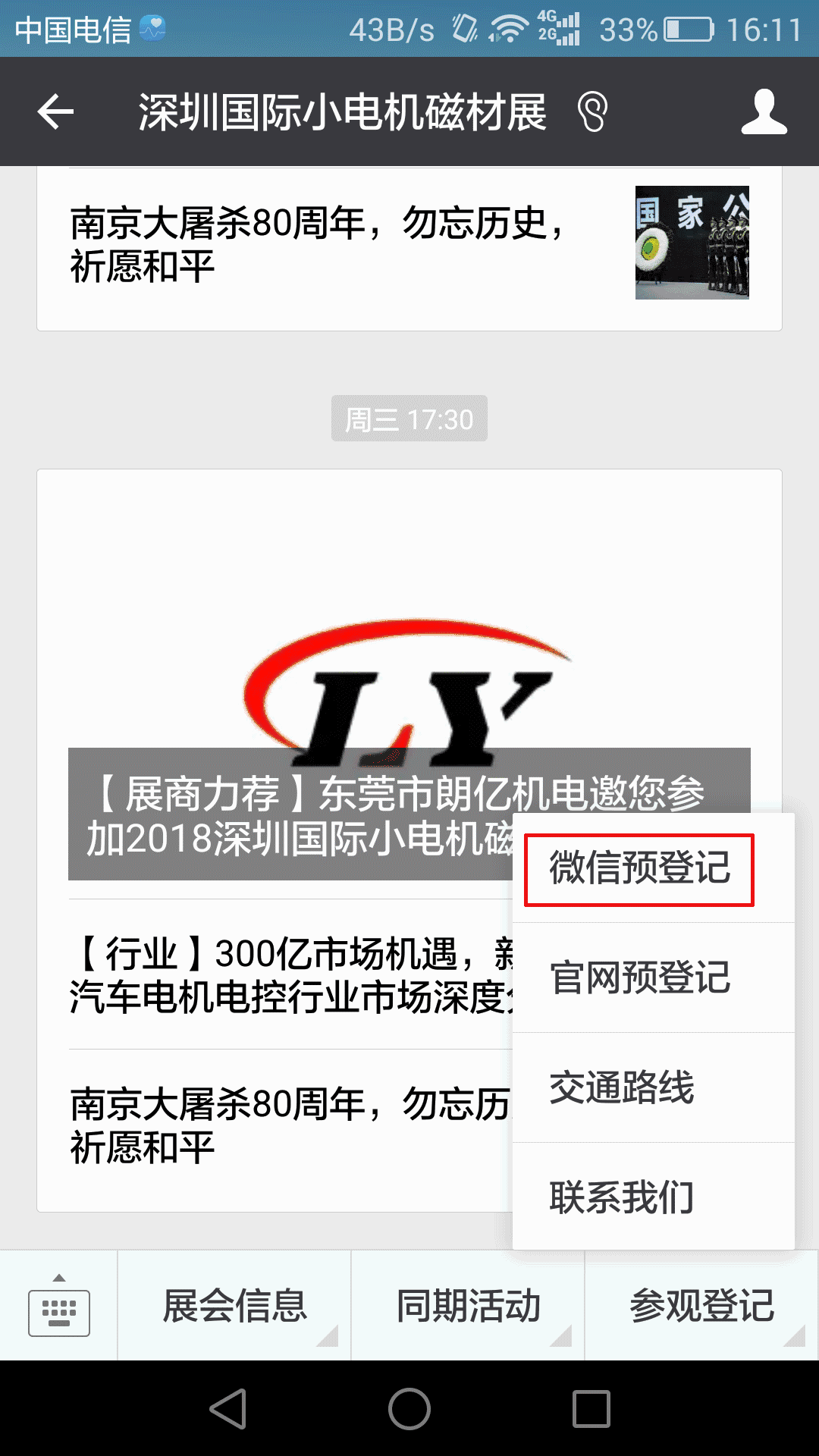
Task: Select 微信预登记 from the popup menu
Action: 639,869
